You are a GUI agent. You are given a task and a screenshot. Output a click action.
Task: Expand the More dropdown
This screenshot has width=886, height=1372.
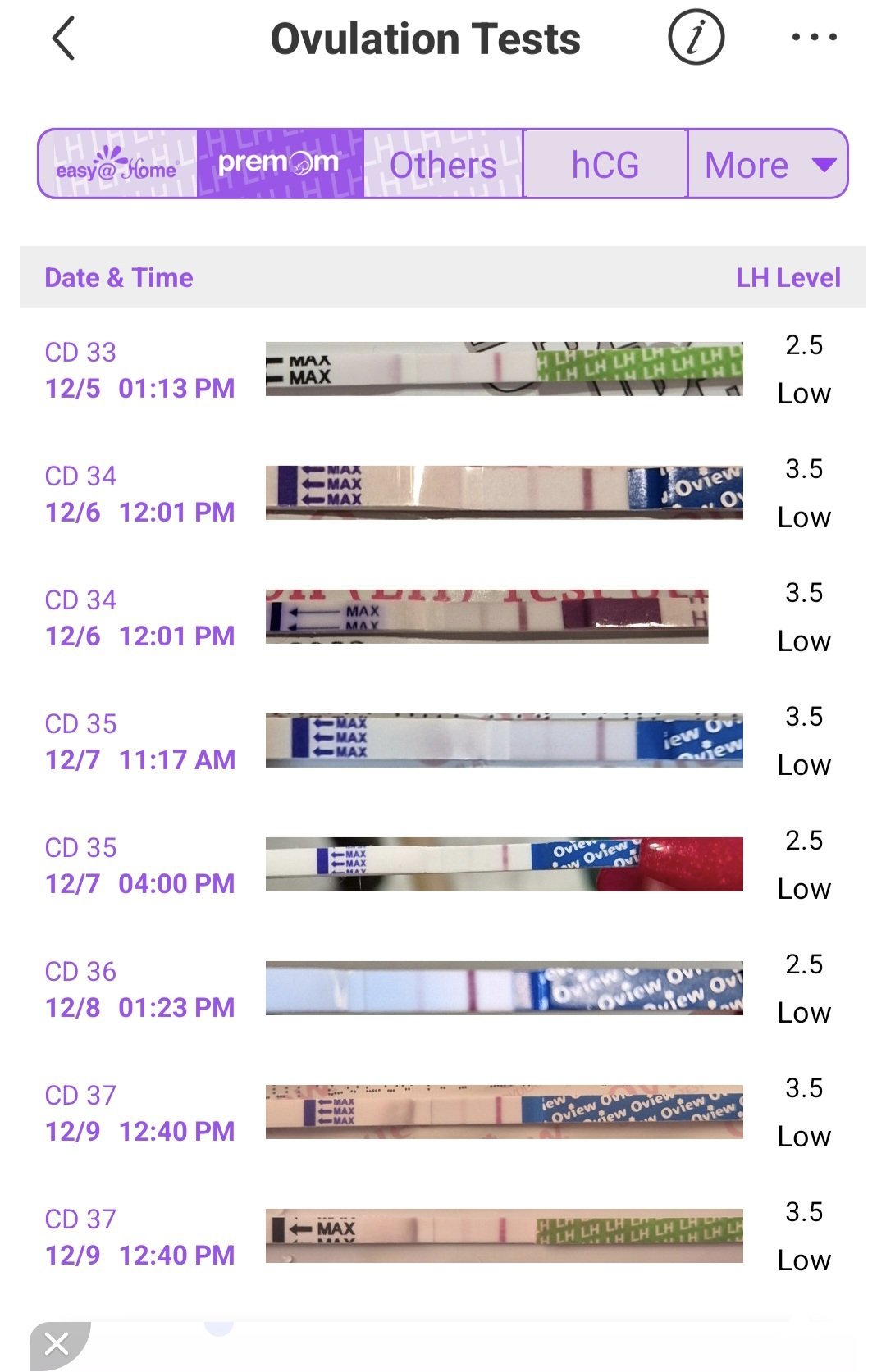[768, 164]
